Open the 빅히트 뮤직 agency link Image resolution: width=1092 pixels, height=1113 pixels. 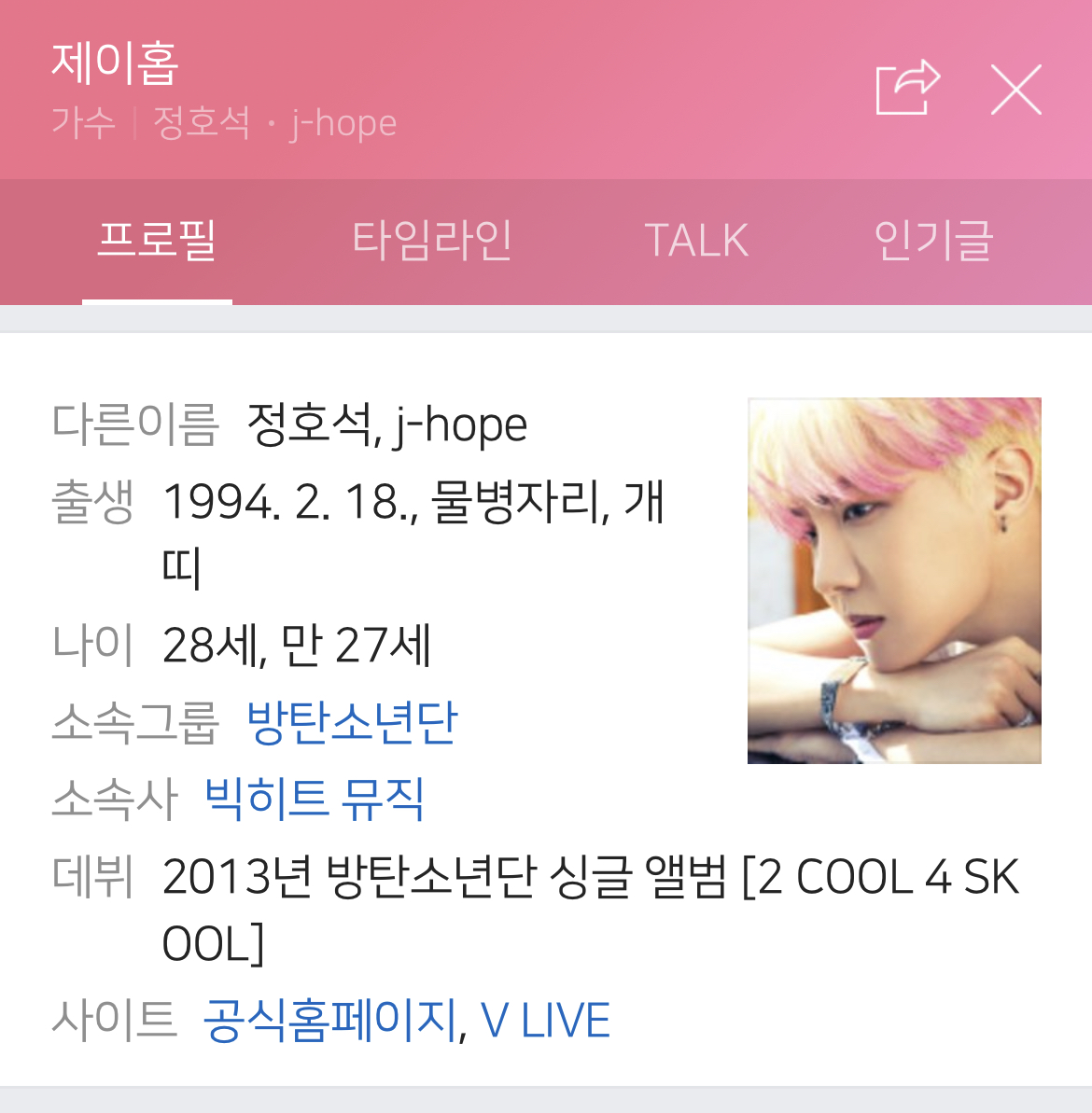[x=314, y=799]
